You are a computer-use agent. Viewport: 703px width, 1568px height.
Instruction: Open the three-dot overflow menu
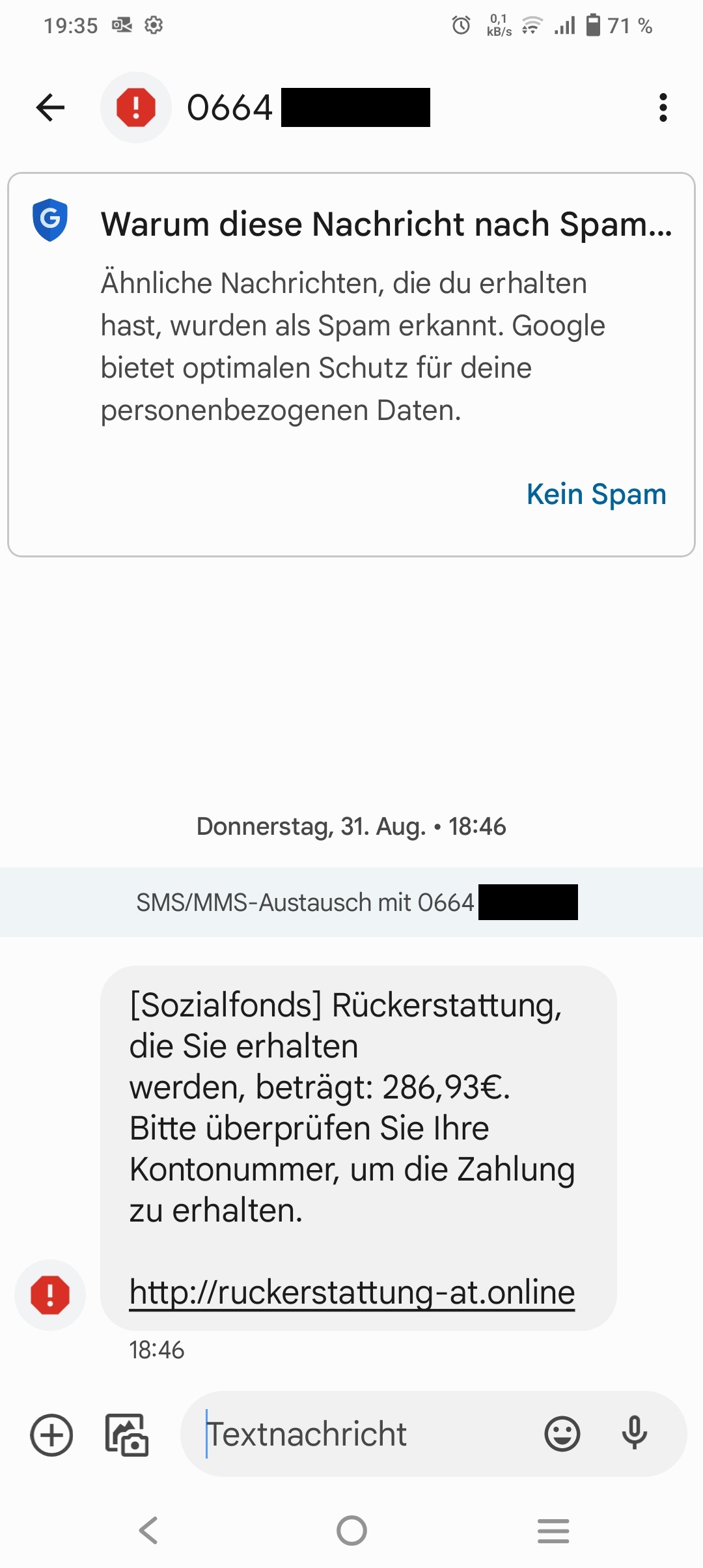663,107
